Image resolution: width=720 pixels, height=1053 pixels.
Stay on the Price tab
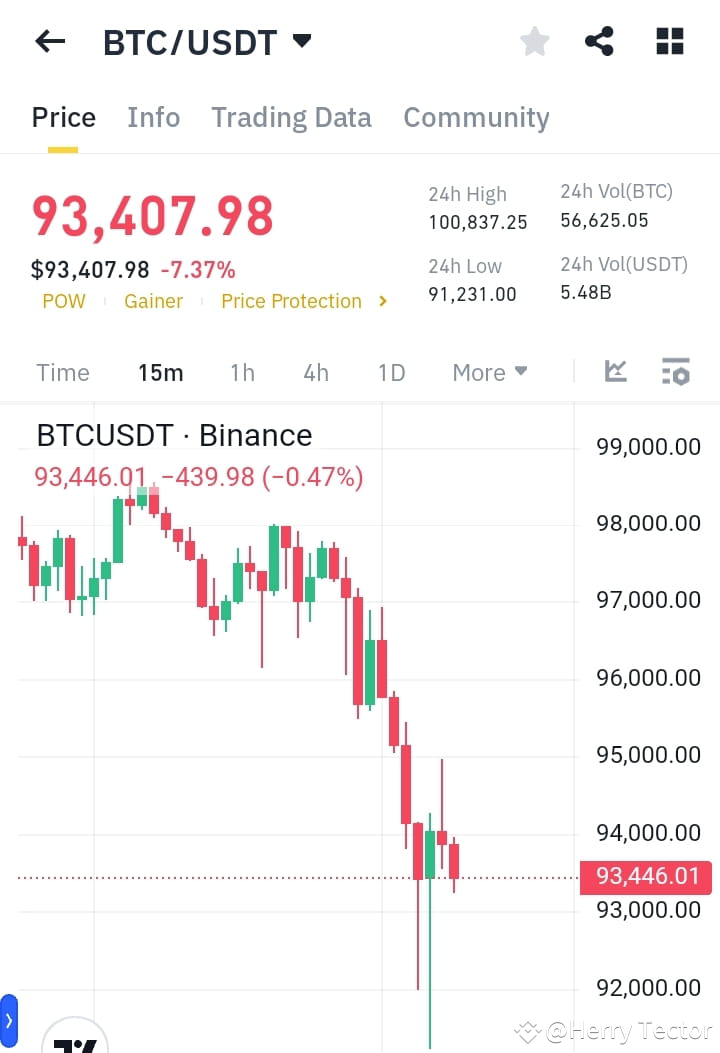pos(63,117)
